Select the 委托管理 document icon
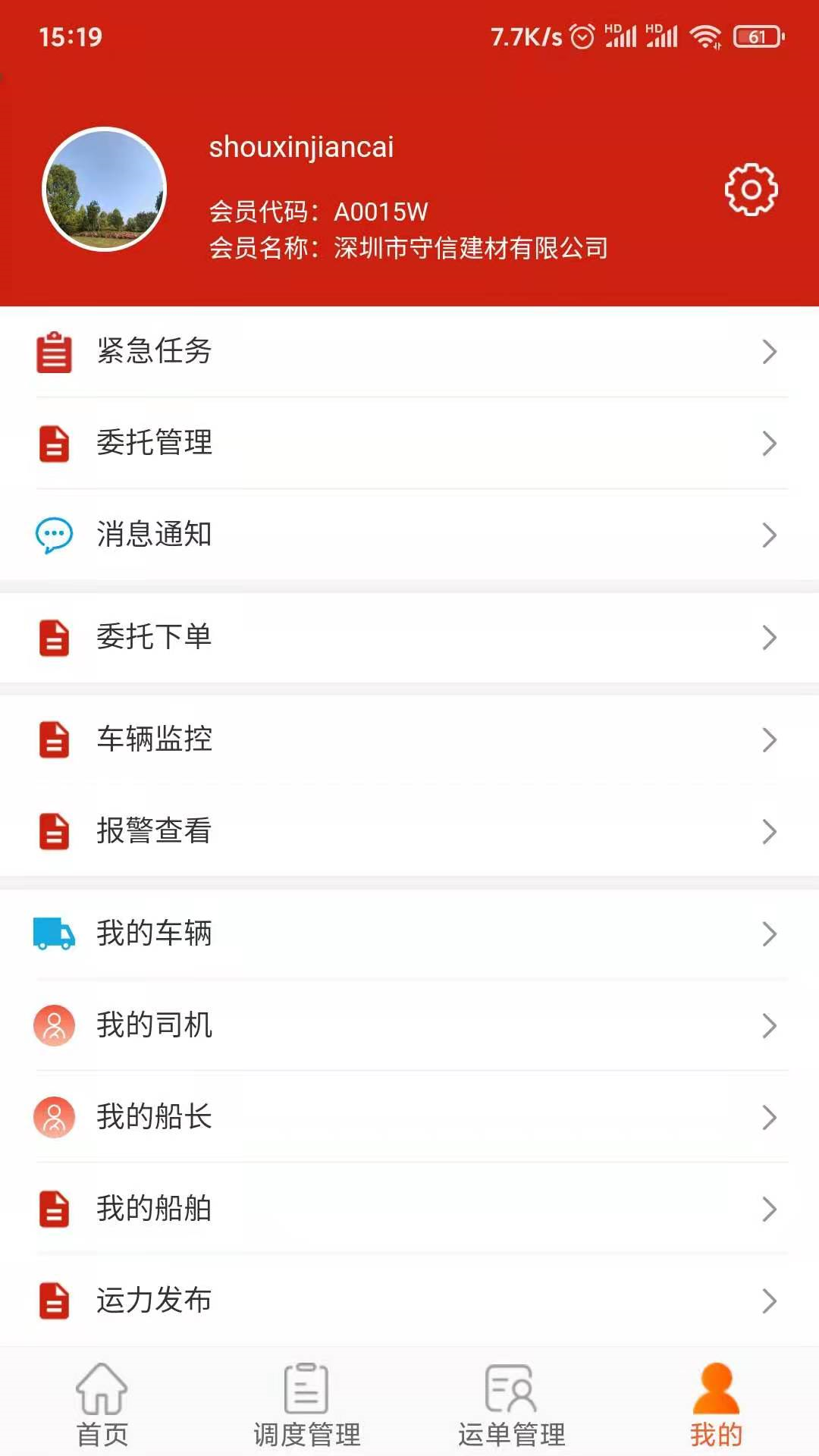This screenshot has height=1456, width=819. tap(54, 444)
